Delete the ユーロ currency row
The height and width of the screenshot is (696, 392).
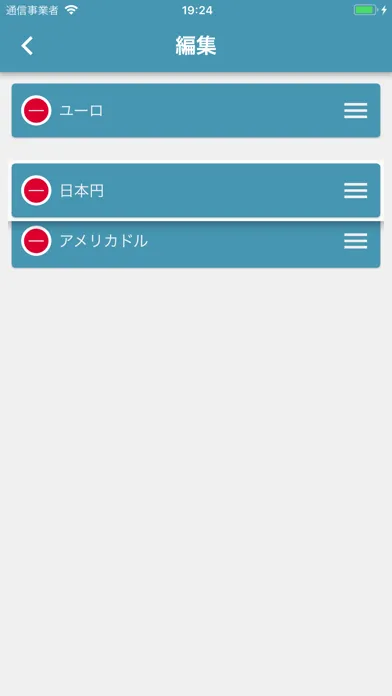[36, 111]
